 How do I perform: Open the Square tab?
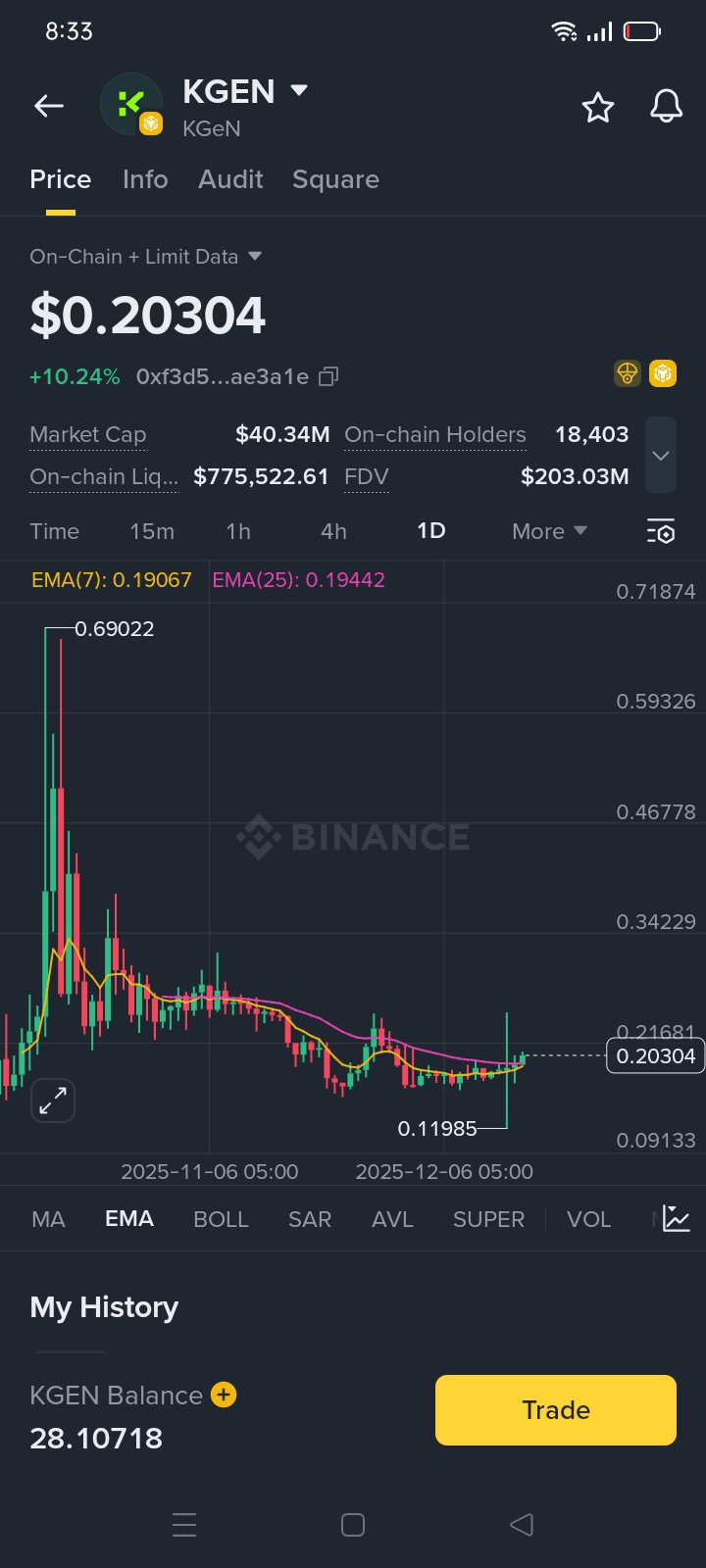[x=335, y=179]
